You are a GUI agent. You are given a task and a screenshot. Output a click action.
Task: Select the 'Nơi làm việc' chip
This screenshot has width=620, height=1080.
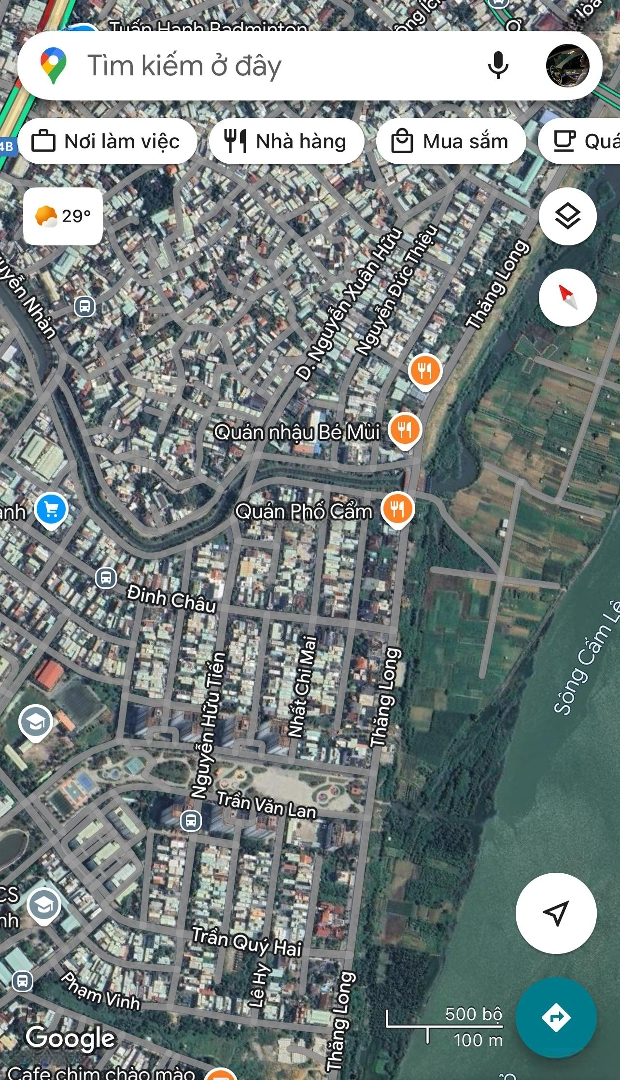point(105,141)
